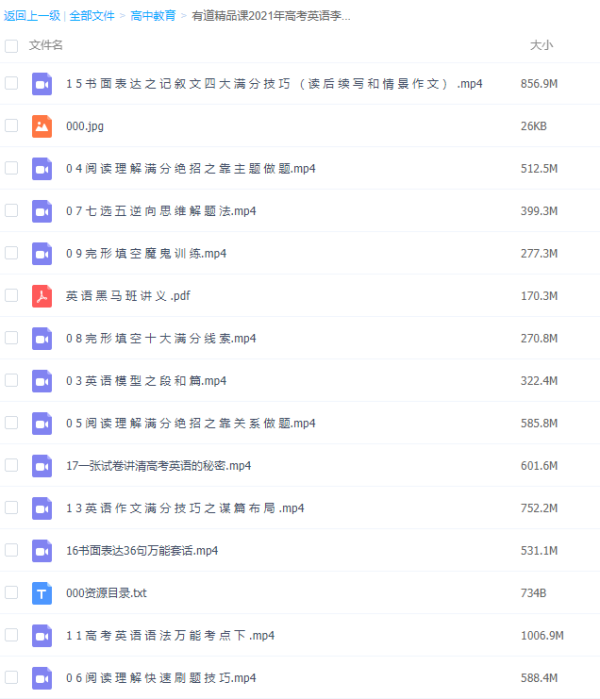Sort the file list by 大小 column
Viewport: 600px width, 699px height.
pyautogui.click(x=540, y=46)
